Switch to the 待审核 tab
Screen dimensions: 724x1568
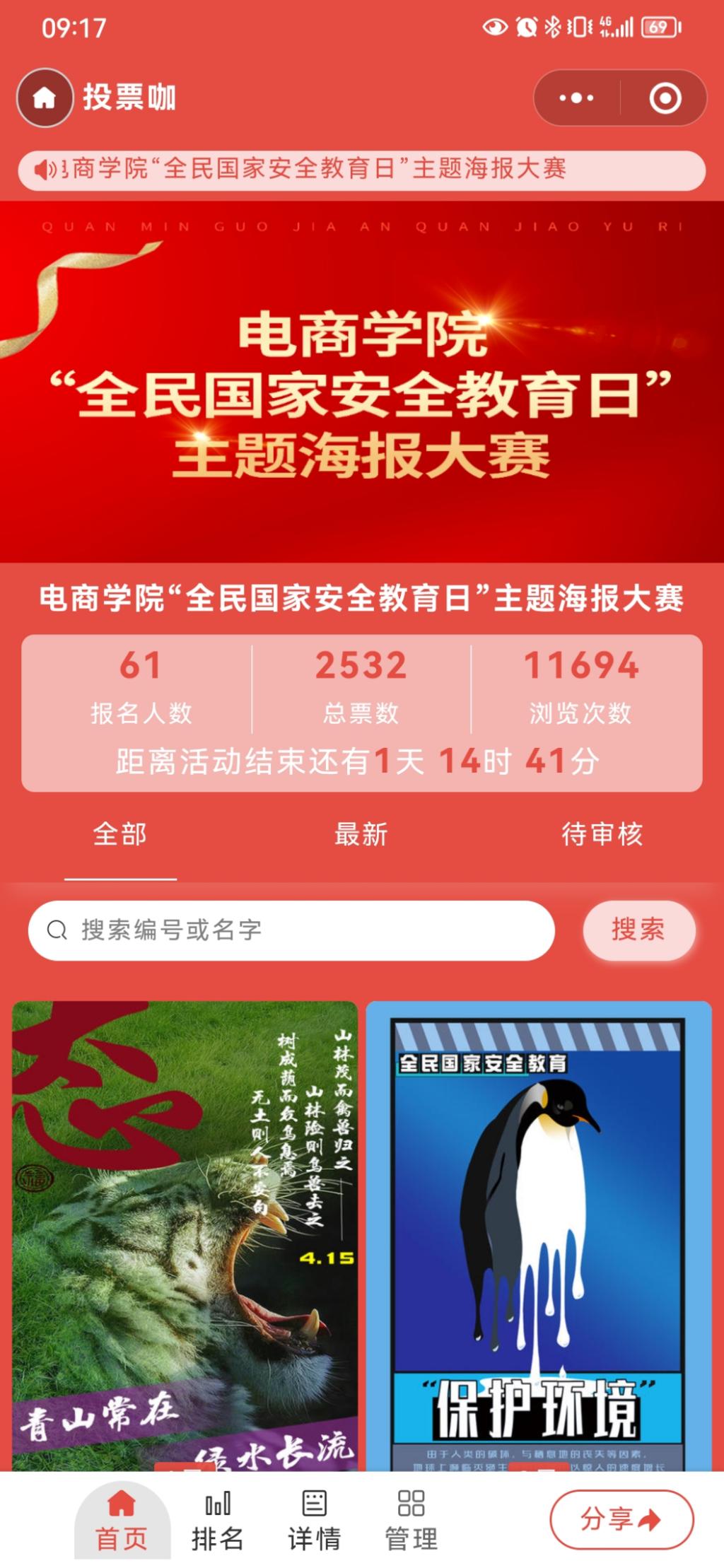coord(602,834)
